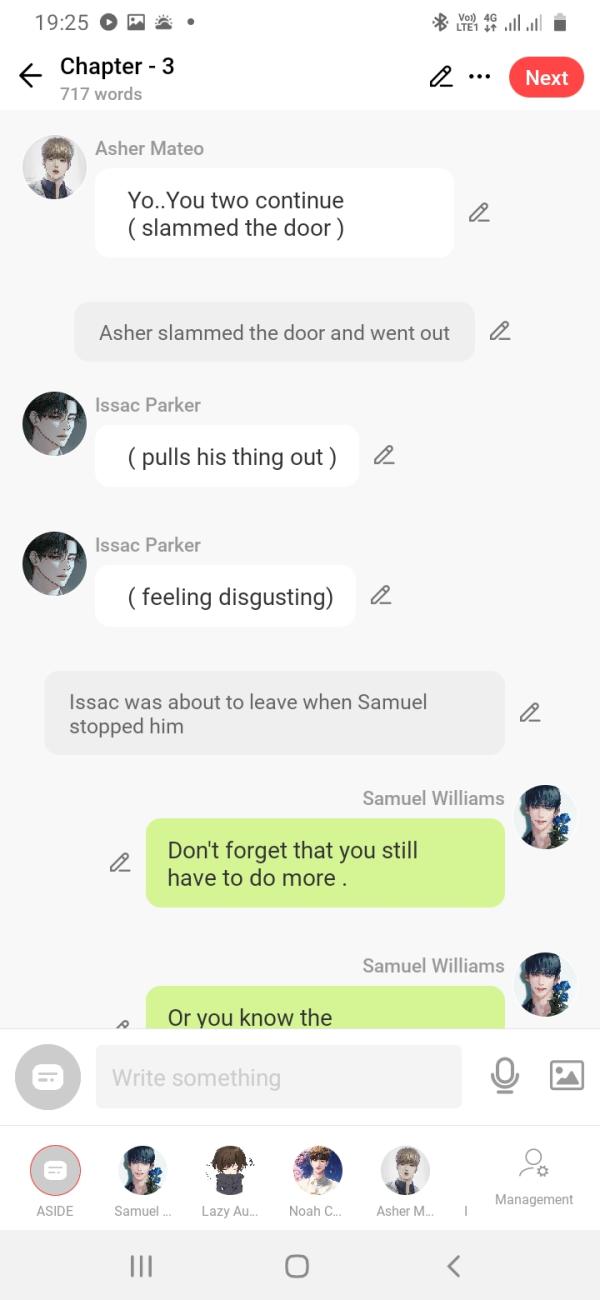Edit the "feeling disgusting" message
This screenshot has width=600, height=1300.
pos(380,596)
